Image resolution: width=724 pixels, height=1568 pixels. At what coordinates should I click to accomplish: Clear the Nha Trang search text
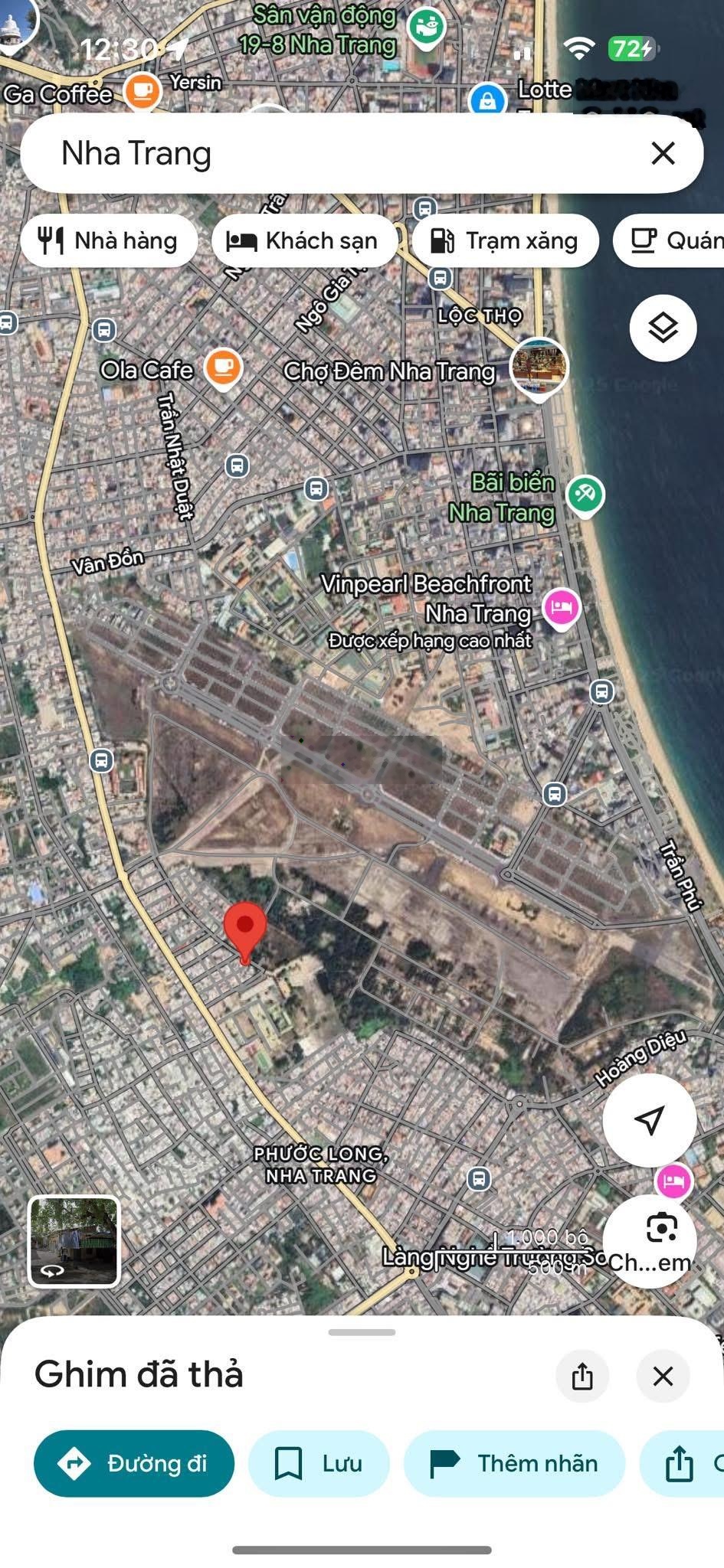(x=663, y=153)
